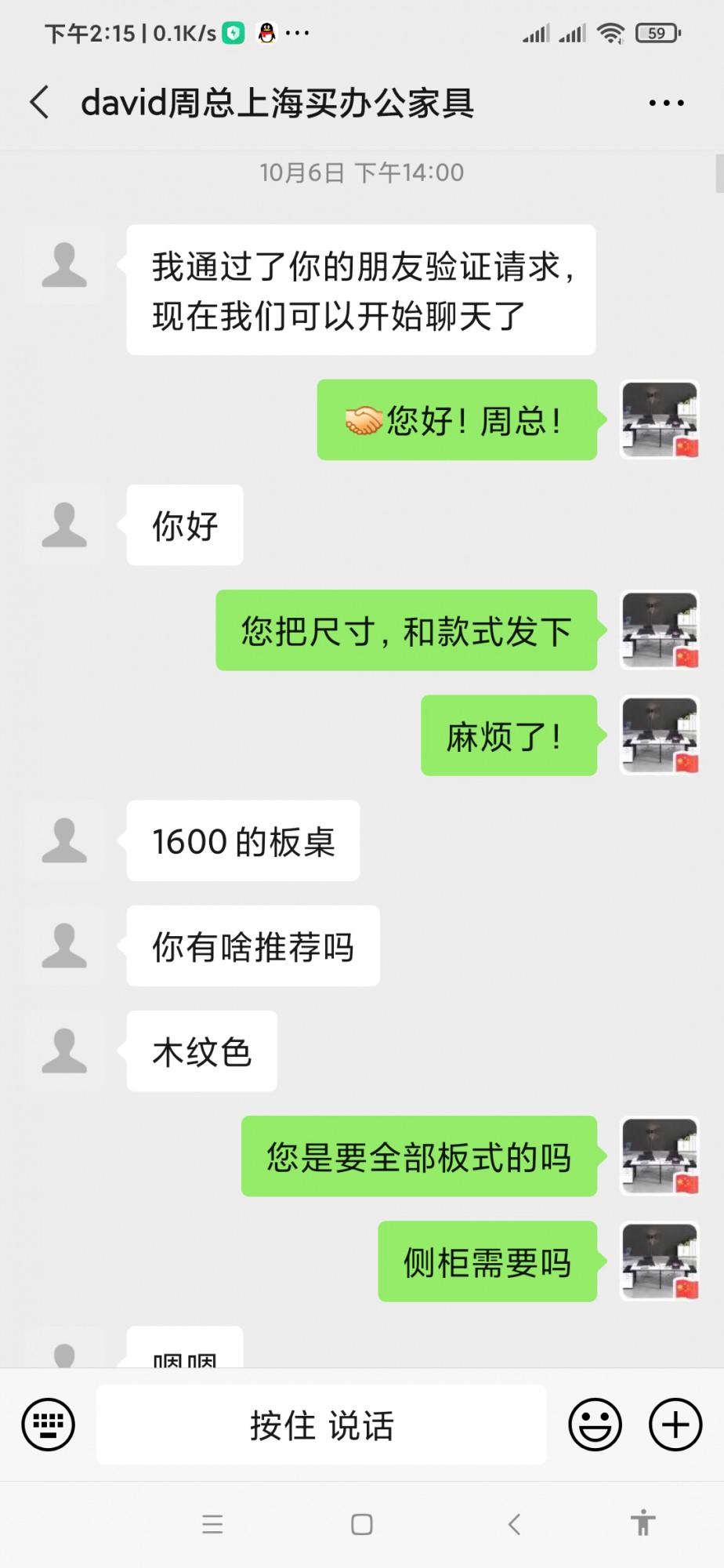
Task: Open the chat's three-dot options menu
Action: pyautogui.click(x=666, y=103)
